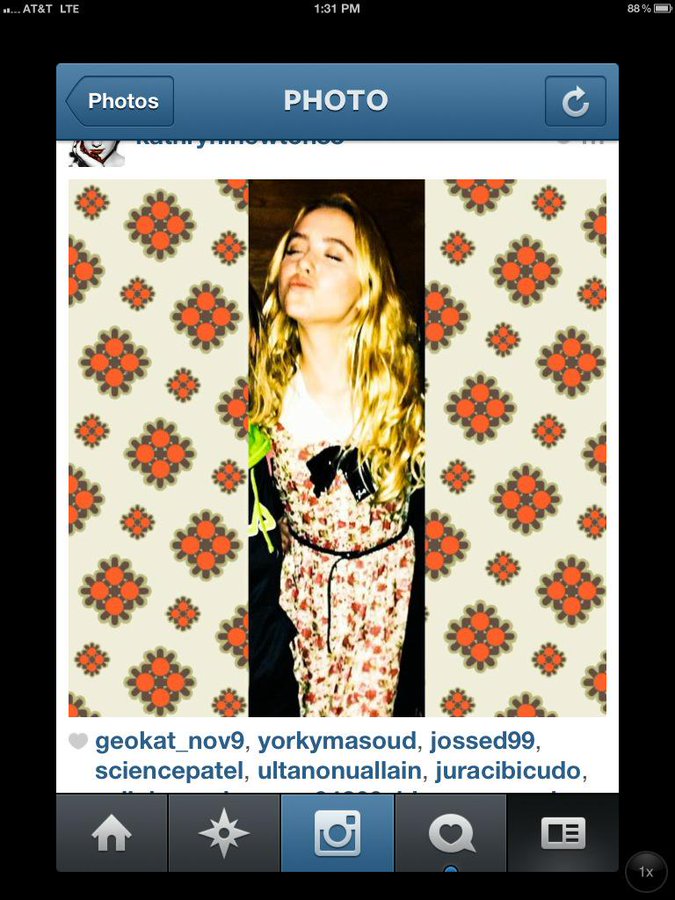Open the poster's profile avatar
The width and height of the screenshot is (675, 900).
tap(96, 151)
